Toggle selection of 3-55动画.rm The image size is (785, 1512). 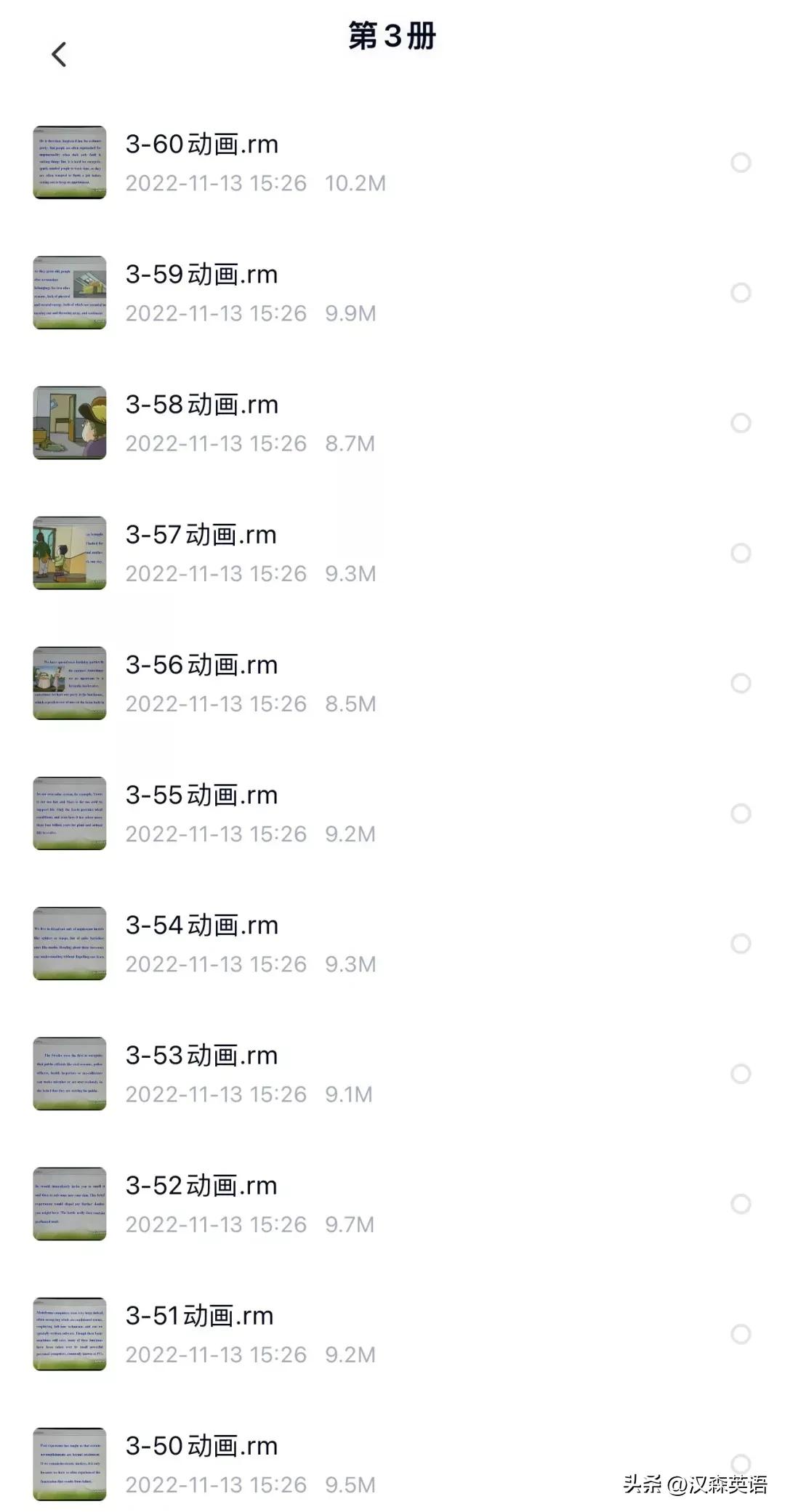click(741, 813)
